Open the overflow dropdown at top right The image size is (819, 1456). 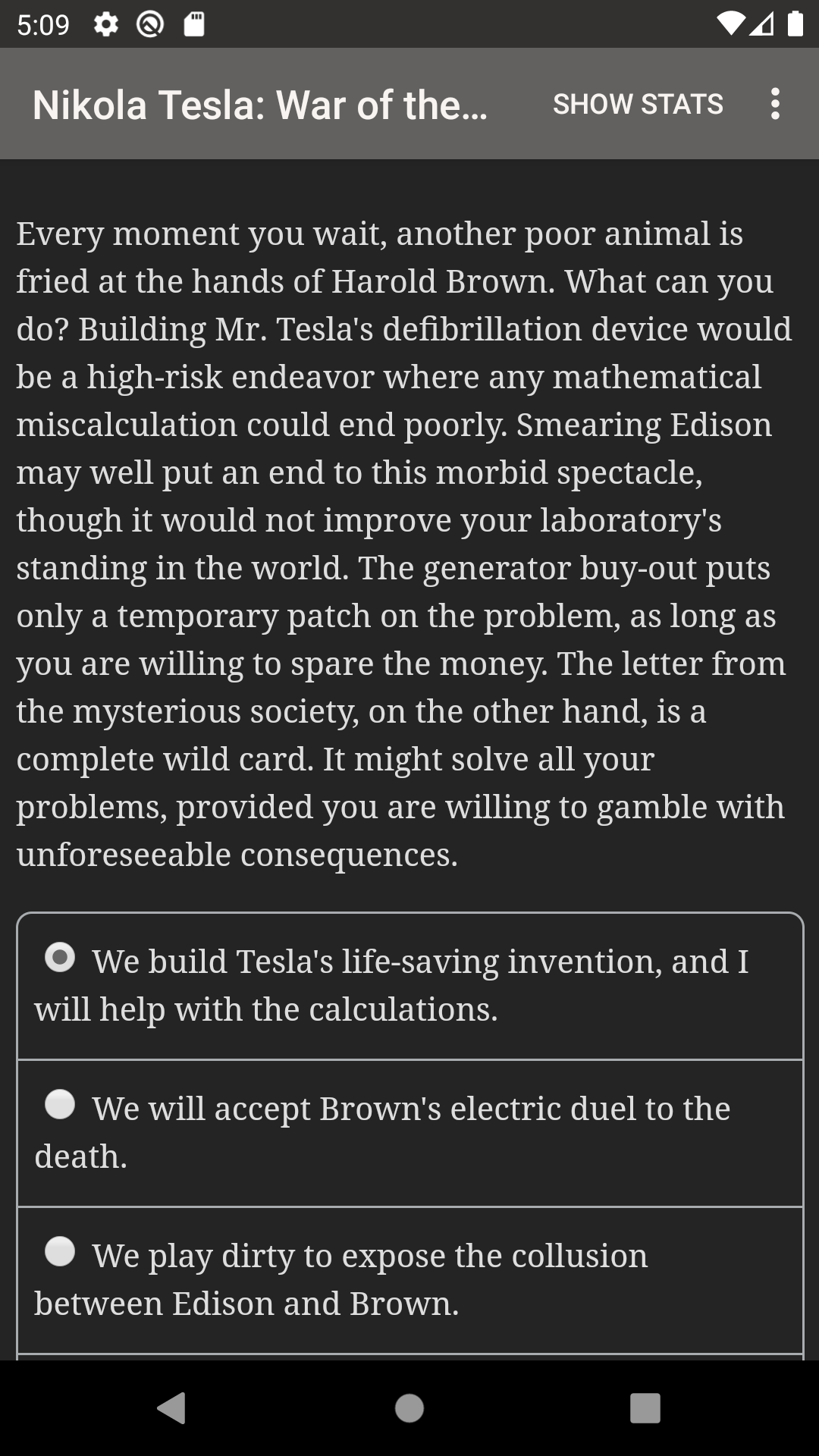[x=775, y=104]
